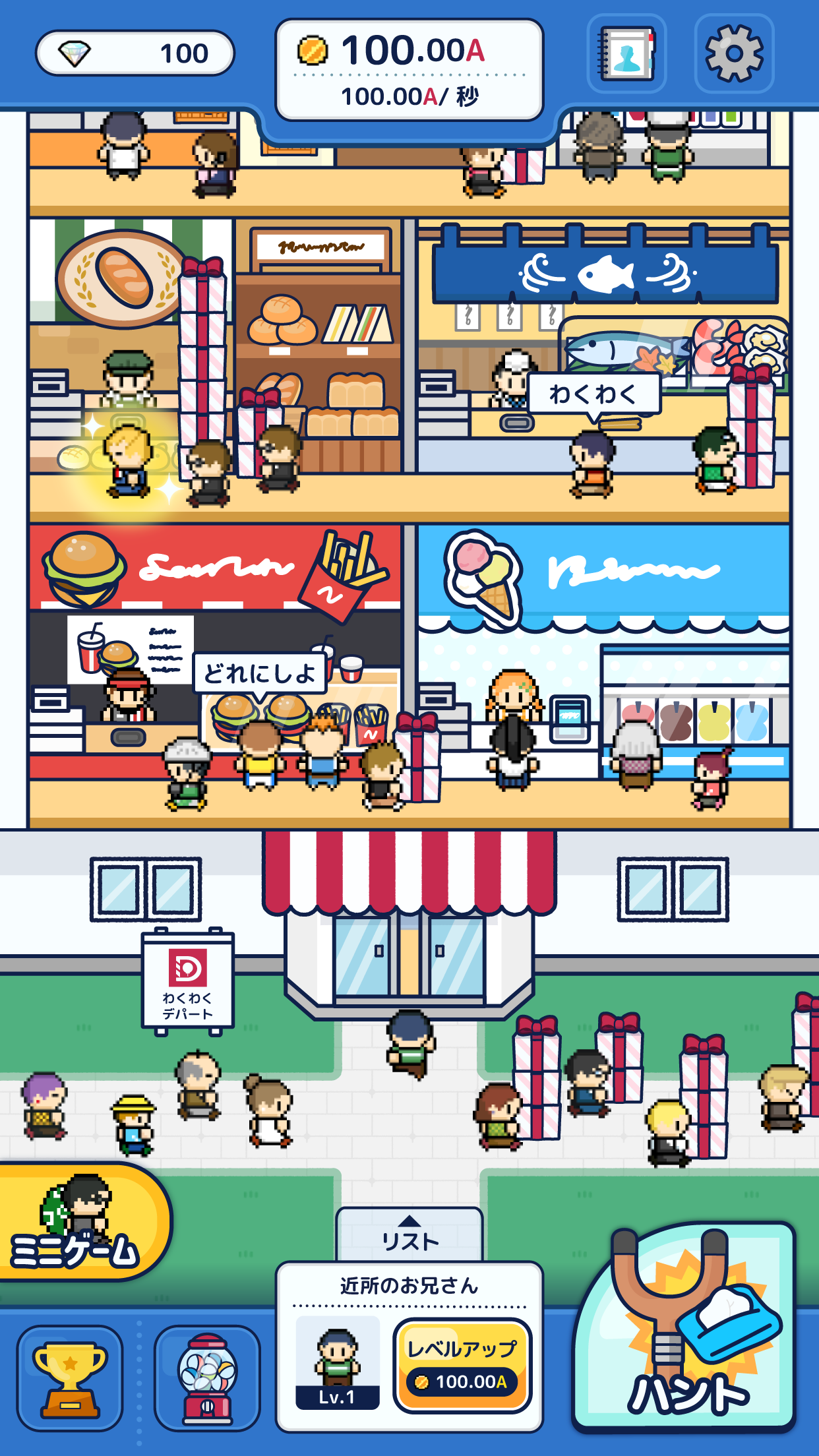The height and width of the screenshot is (1456, 819).
Task: Open the trophy rankings
Action: 70,1378
